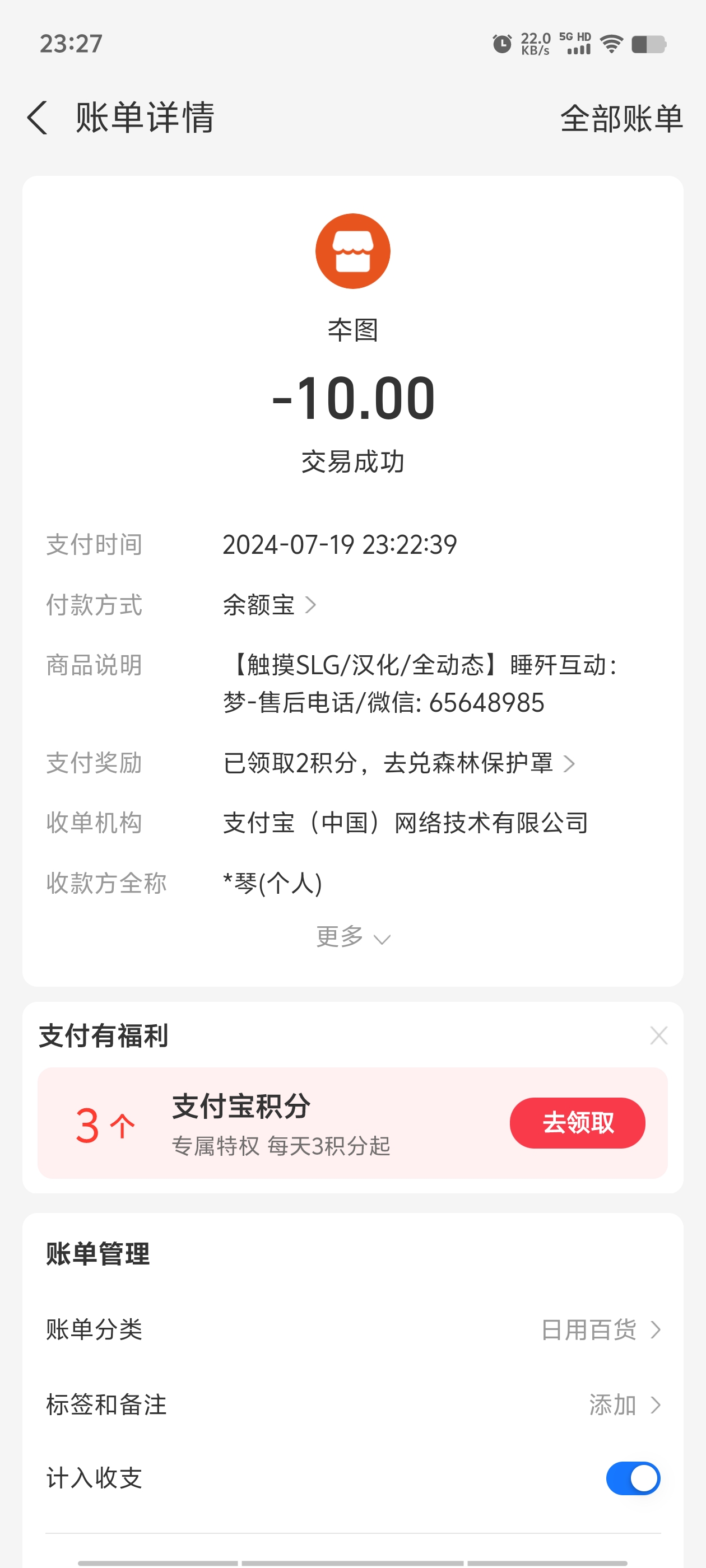Screen dimensions: 706x1568
Task: Open 支付奖励 points reward link
Action: tap(399, 763)
